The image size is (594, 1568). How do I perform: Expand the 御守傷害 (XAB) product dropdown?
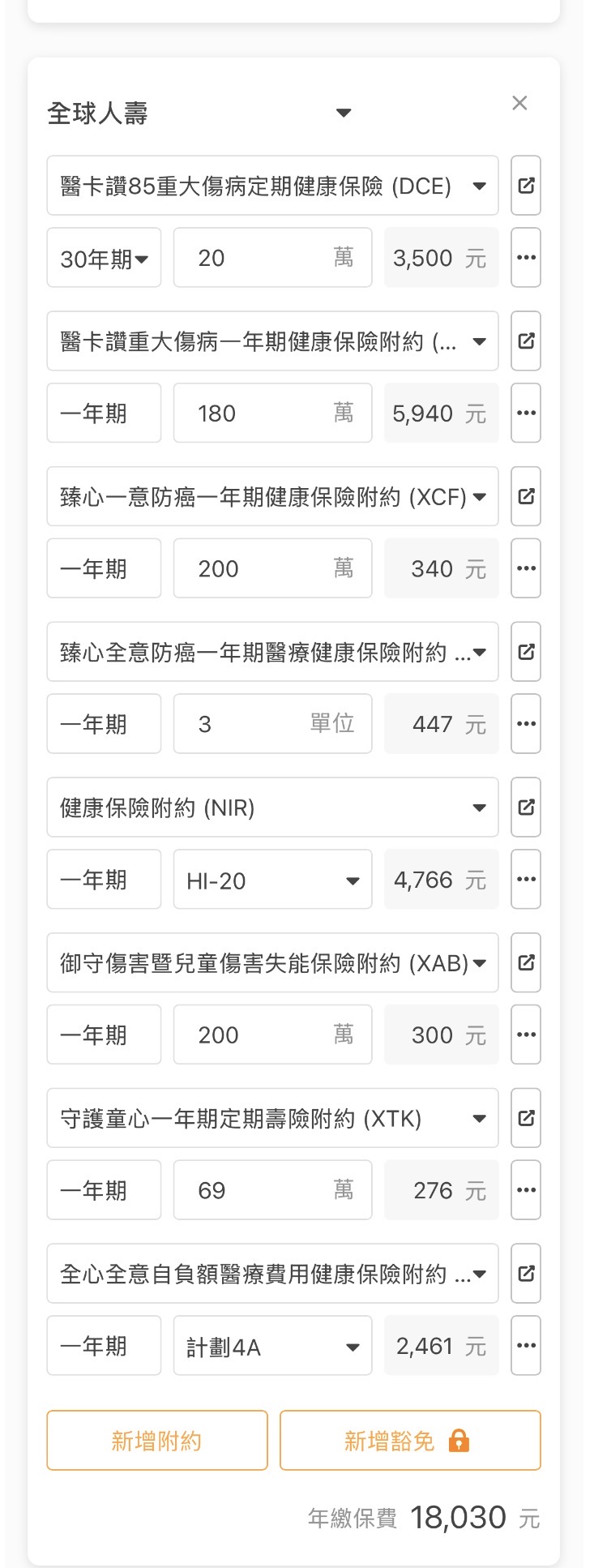(272, 963)
